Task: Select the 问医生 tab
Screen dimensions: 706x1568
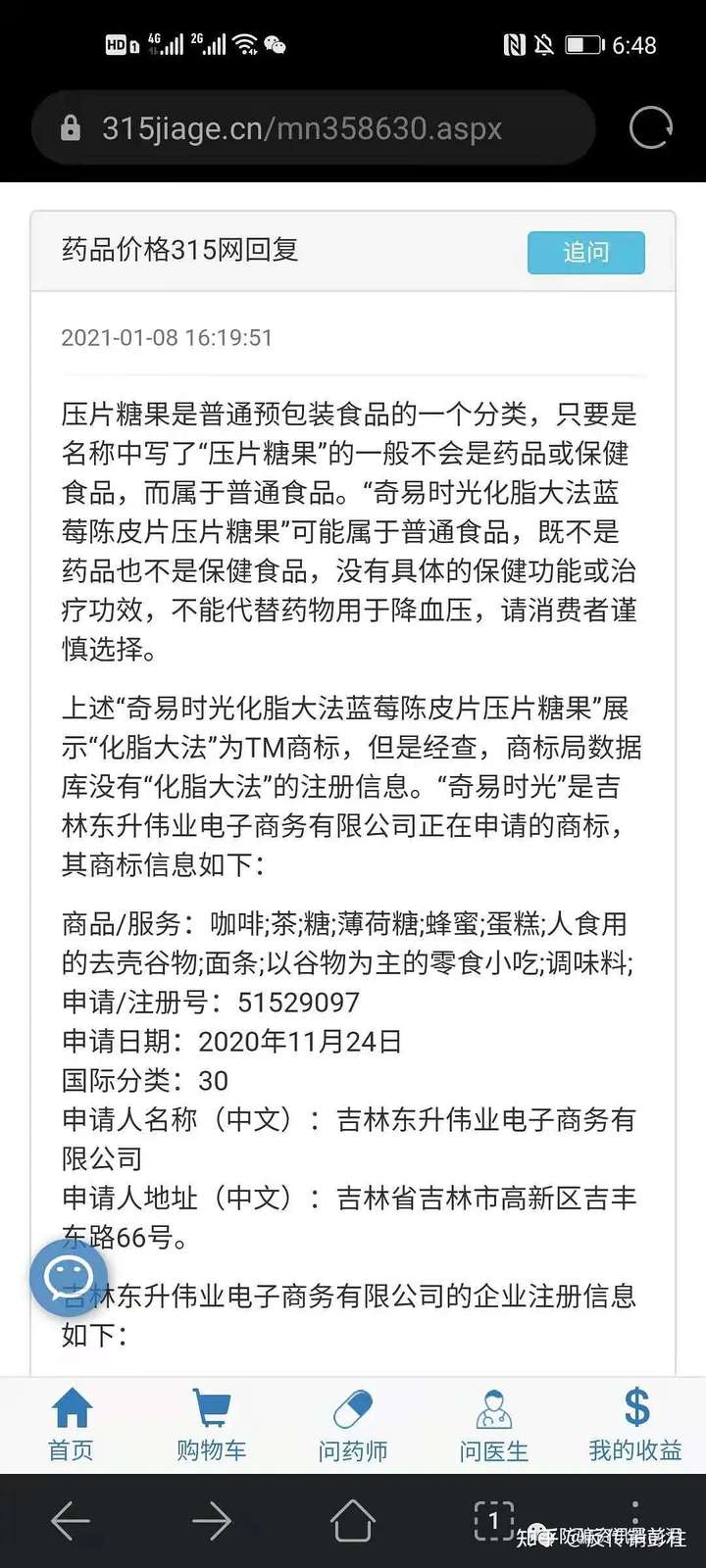Action: [x=493, y=1425]
